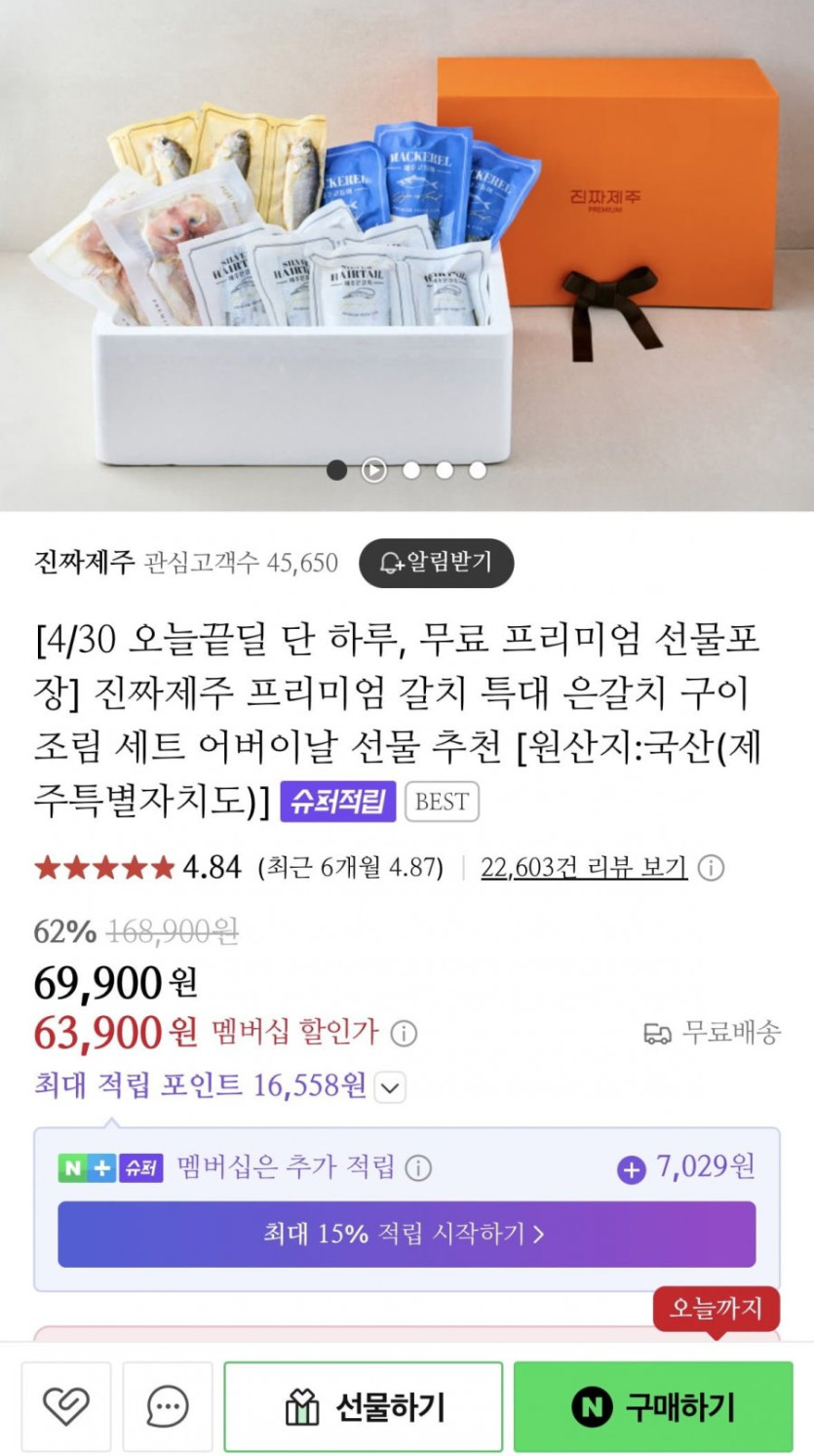Screen dimensions: 814x1456
Task: Open the 멤버십 할인가 info icon
Action: pyautogui.click(x=404, y=1033)
